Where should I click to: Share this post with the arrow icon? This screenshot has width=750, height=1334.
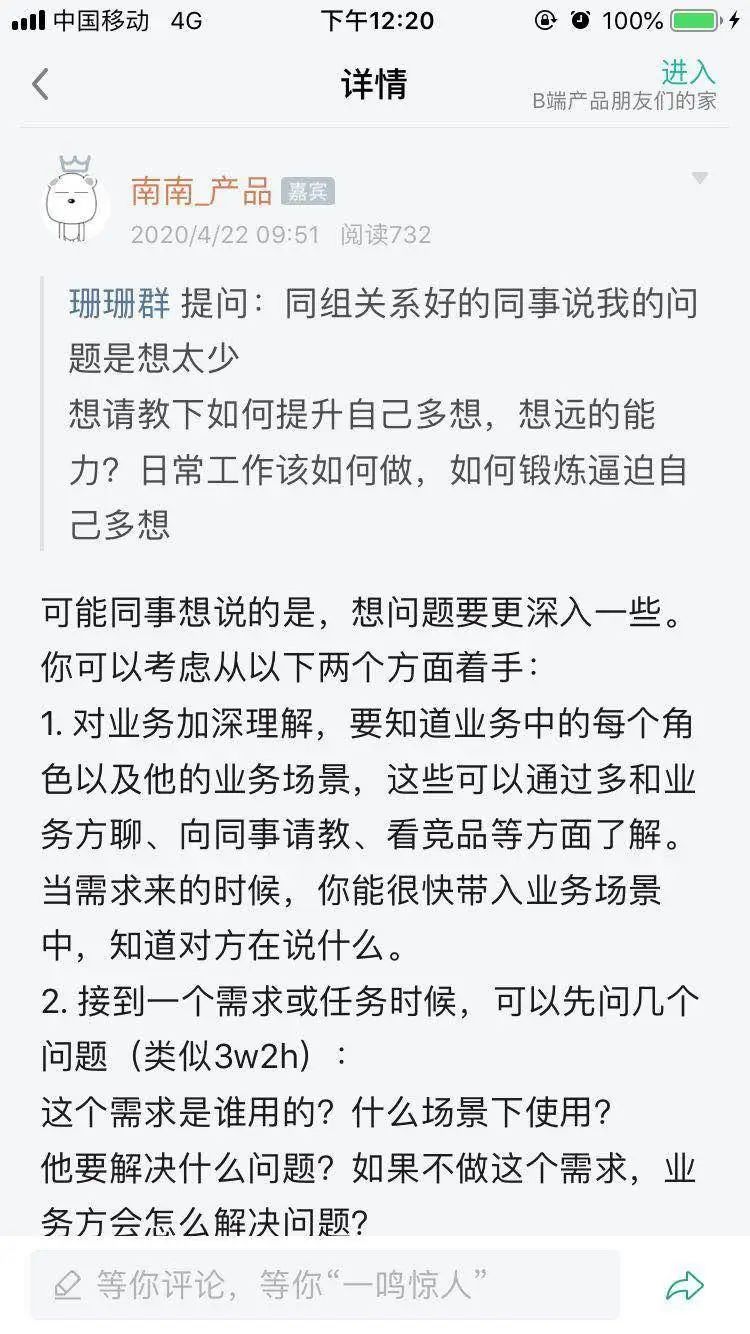point(685,1285)
